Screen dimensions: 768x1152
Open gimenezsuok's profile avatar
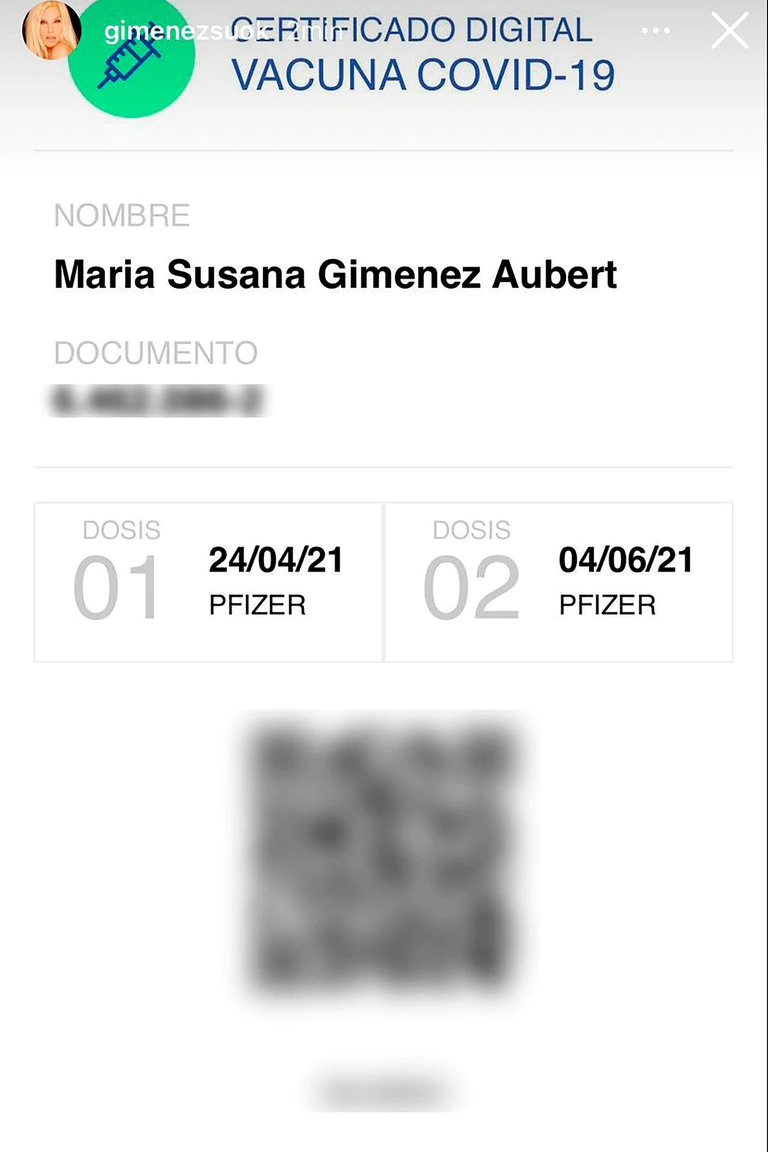[51, 30]
